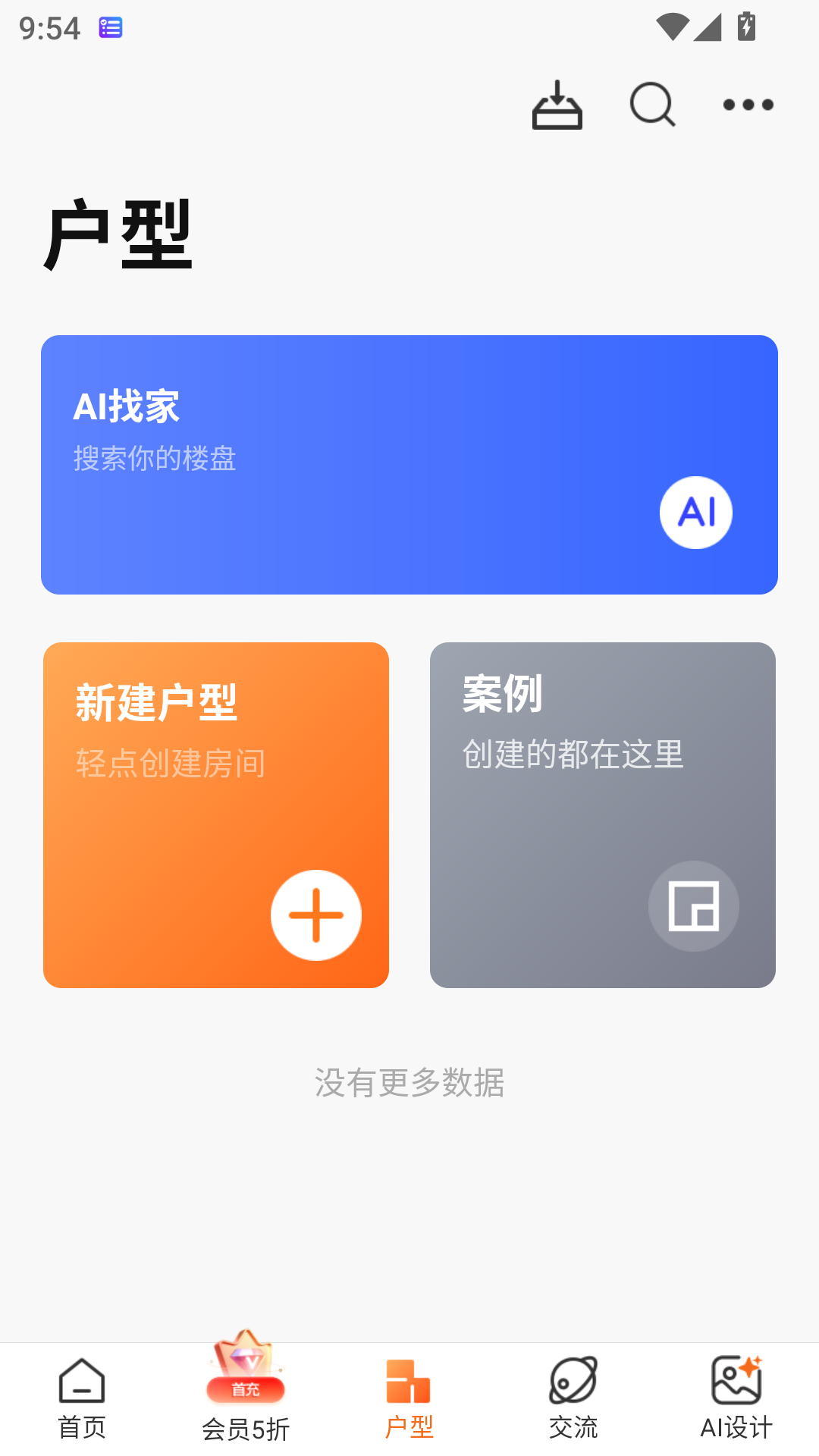Open the AI找家 card

coord(409,464)
